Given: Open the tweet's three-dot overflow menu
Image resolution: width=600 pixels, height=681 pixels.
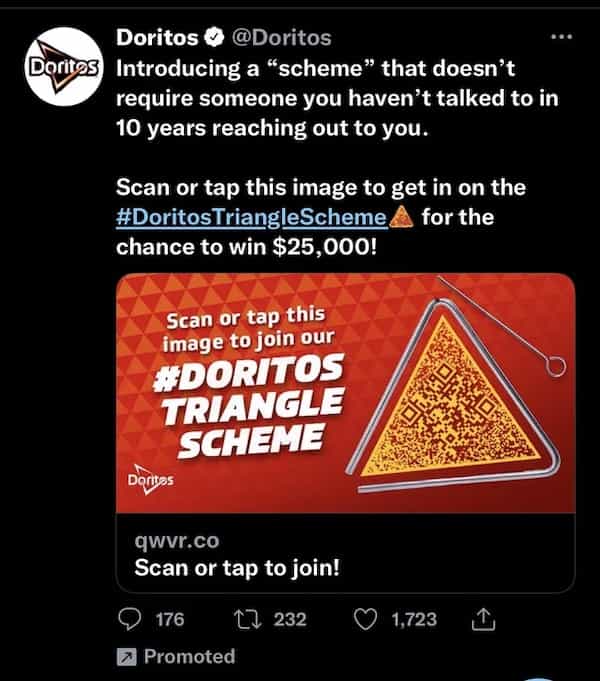Looking at the screenshot, I should click(562, 38).
